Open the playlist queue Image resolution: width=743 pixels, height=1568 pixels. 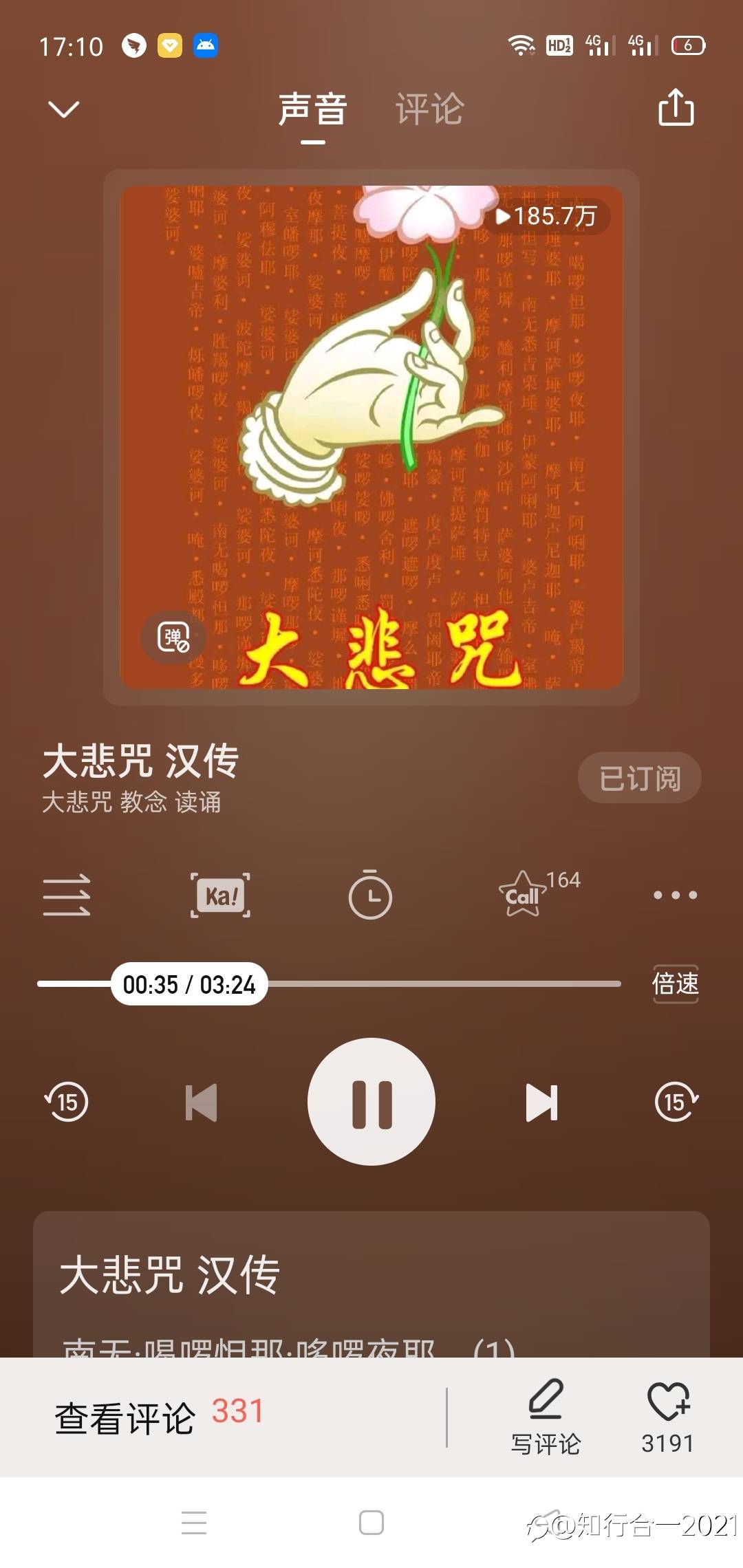66,895
